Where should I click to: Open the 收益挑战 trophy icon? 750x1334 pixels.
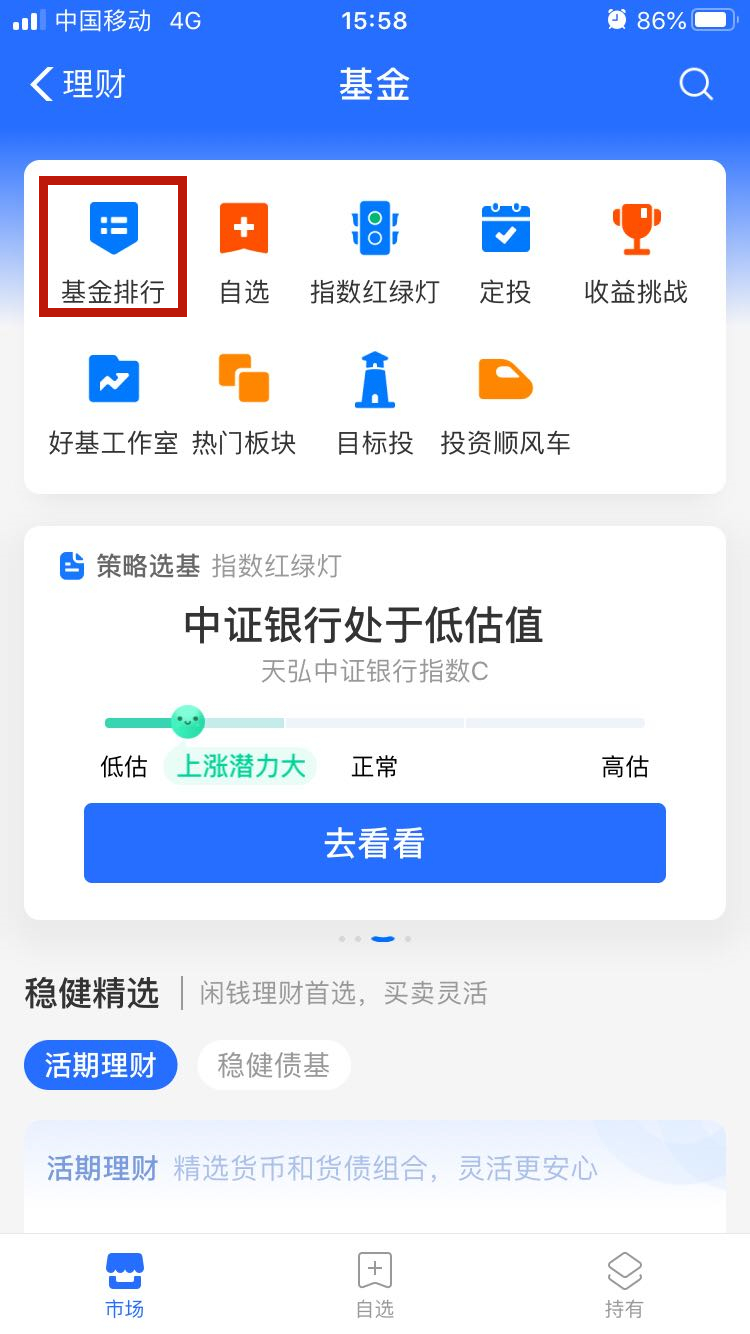pos(637,243)
